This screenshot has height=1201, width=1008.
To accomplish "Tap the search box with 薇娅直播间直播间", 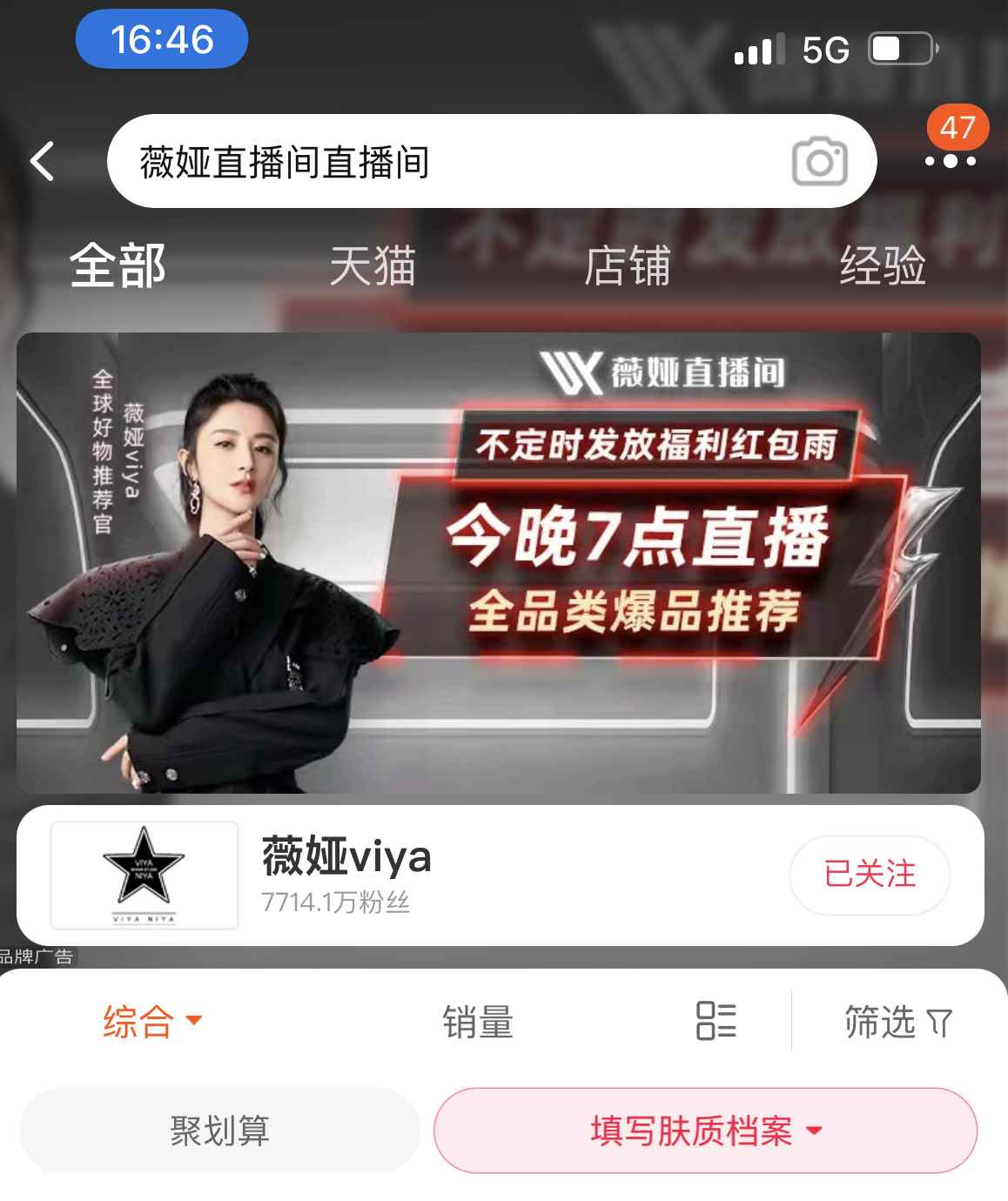I will pos(435,162).
